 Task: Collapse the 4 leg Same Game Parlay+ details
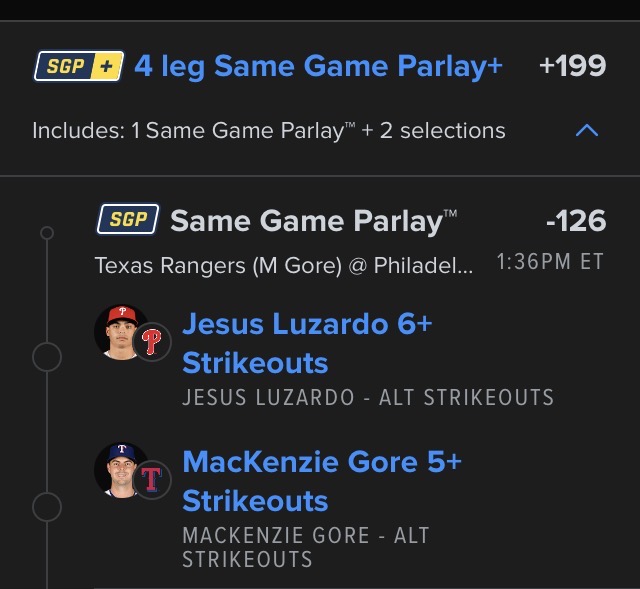click(x=587, y=131)
